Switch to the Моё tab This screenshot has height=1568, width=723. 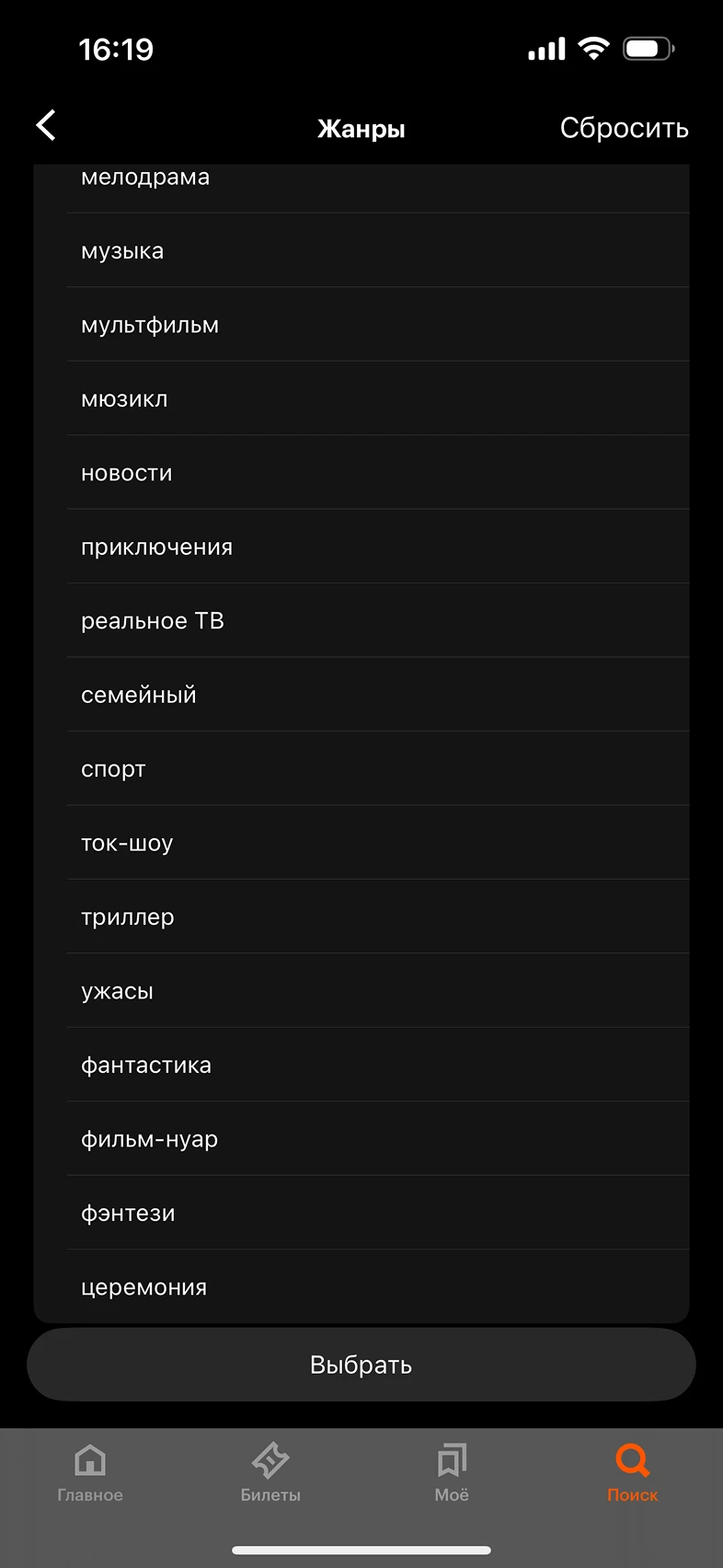[x=452, y=1472]
